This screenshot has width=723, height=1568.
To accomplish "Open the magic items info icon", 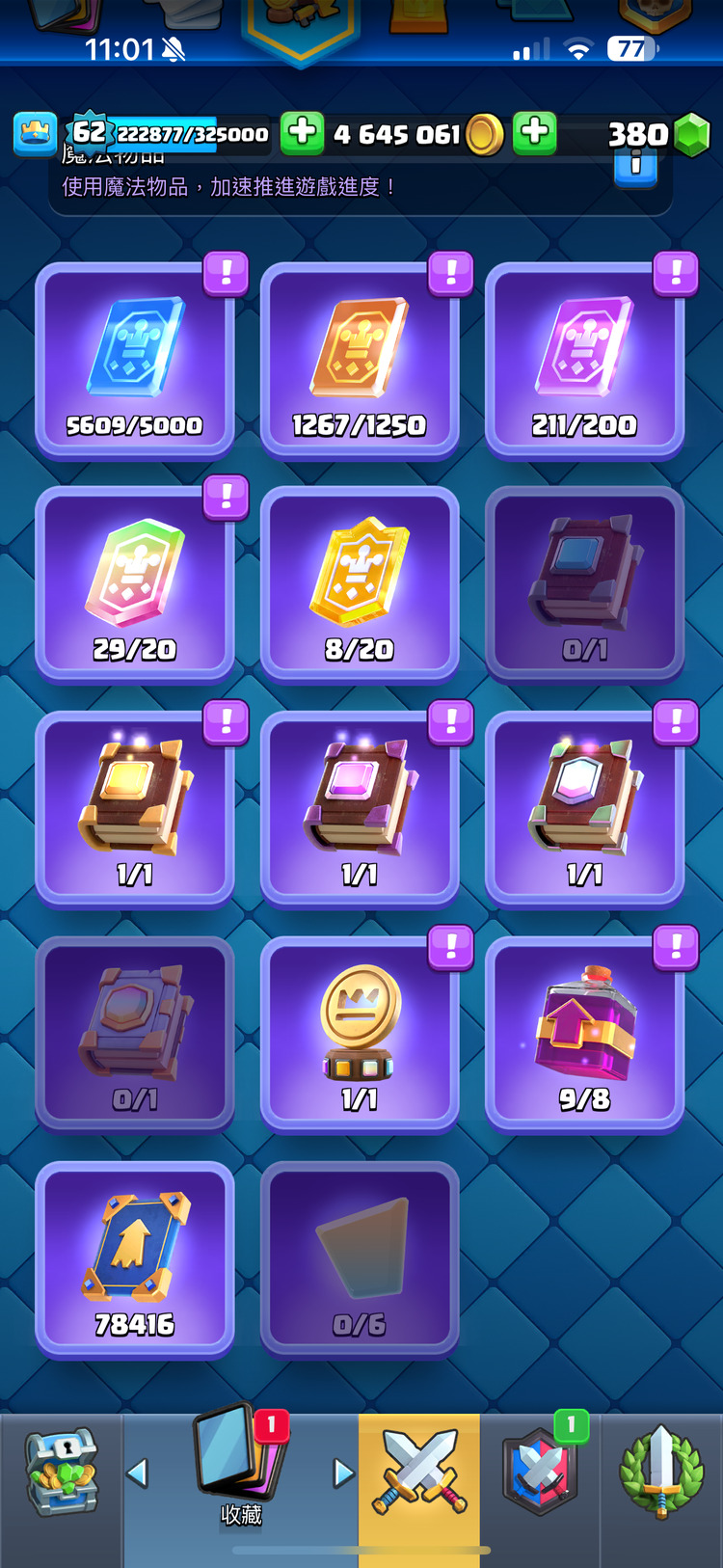I will coord(635,168).
